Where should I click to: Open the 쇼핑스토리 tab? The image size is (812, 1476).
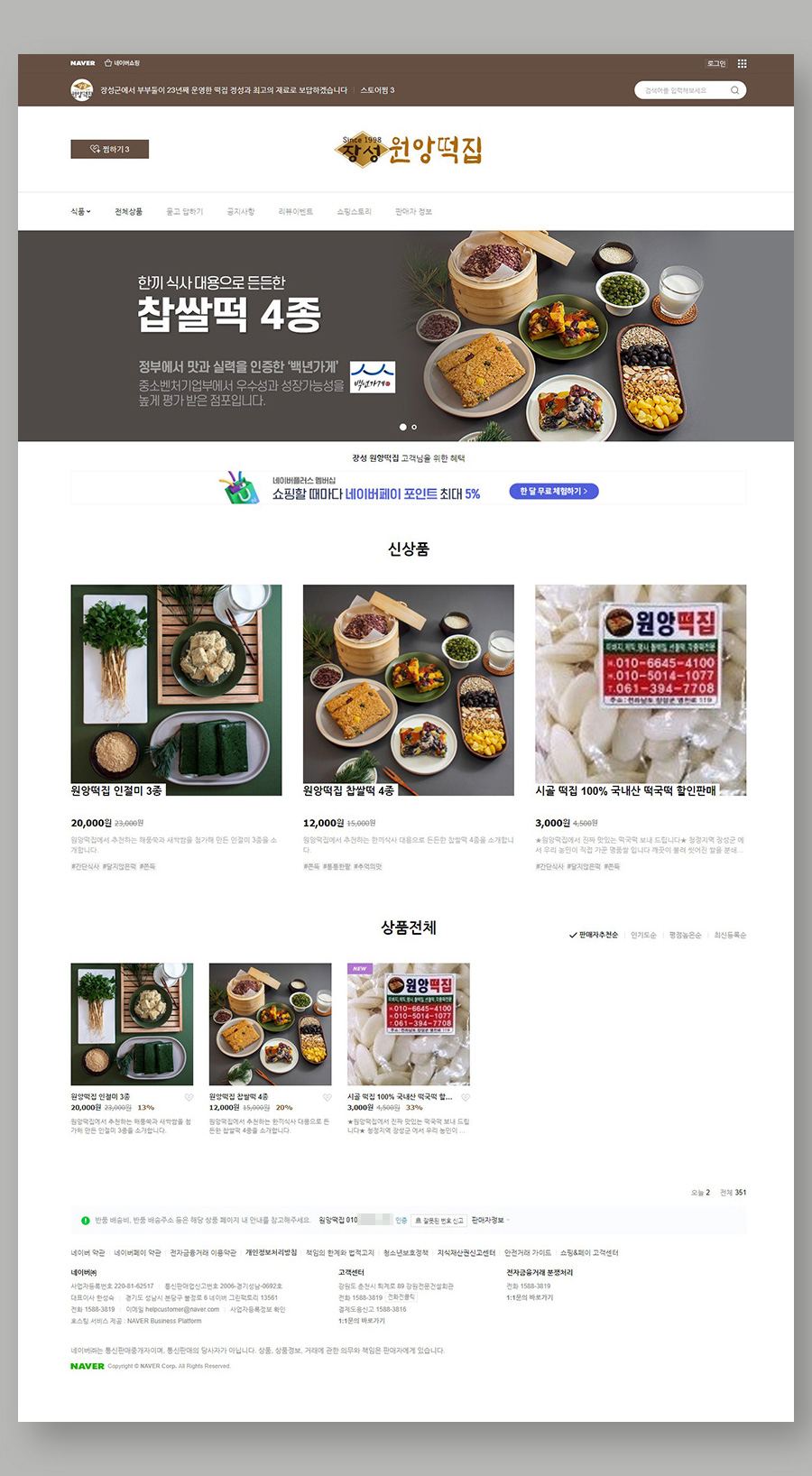click(x=354, y=211)
